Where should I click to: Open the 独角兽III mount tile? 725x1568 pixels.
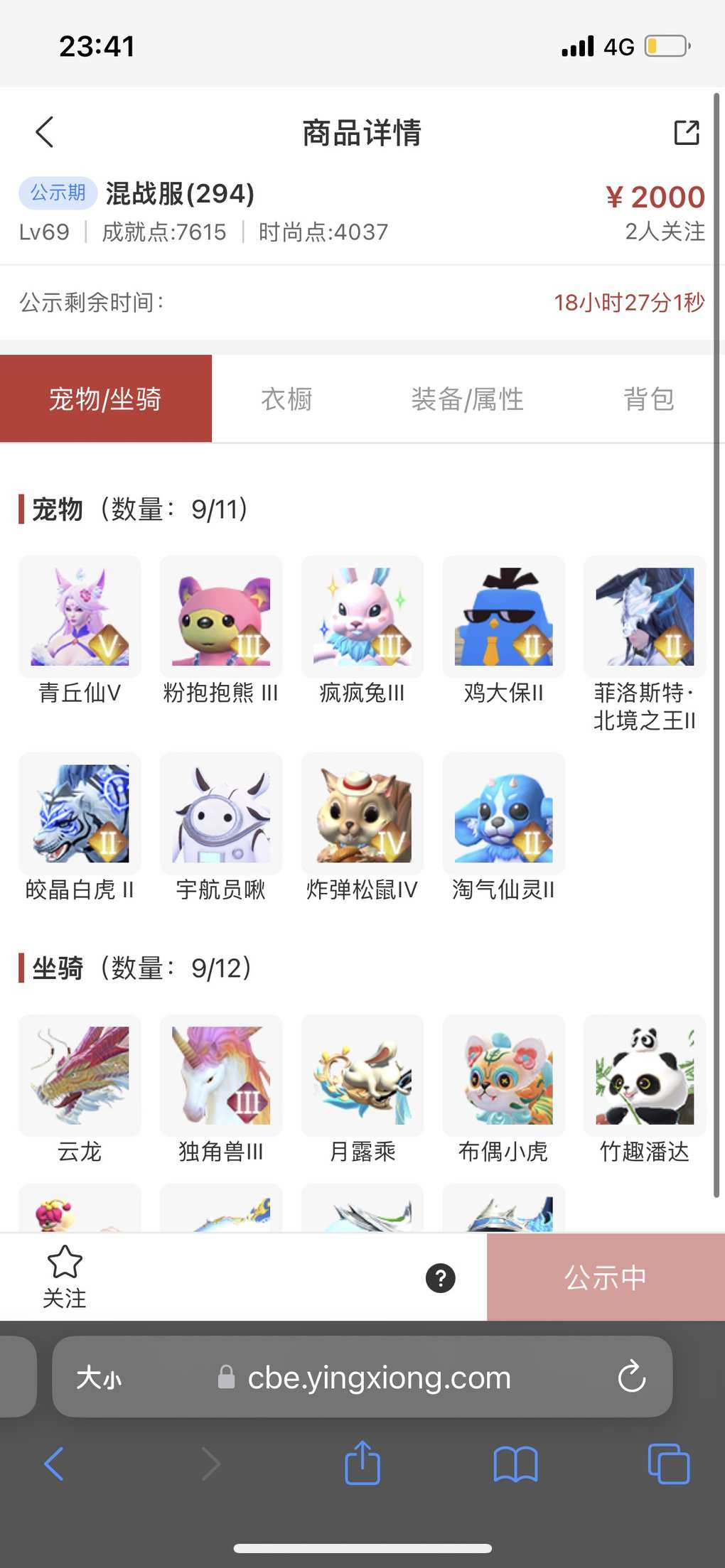point(221,1076)
